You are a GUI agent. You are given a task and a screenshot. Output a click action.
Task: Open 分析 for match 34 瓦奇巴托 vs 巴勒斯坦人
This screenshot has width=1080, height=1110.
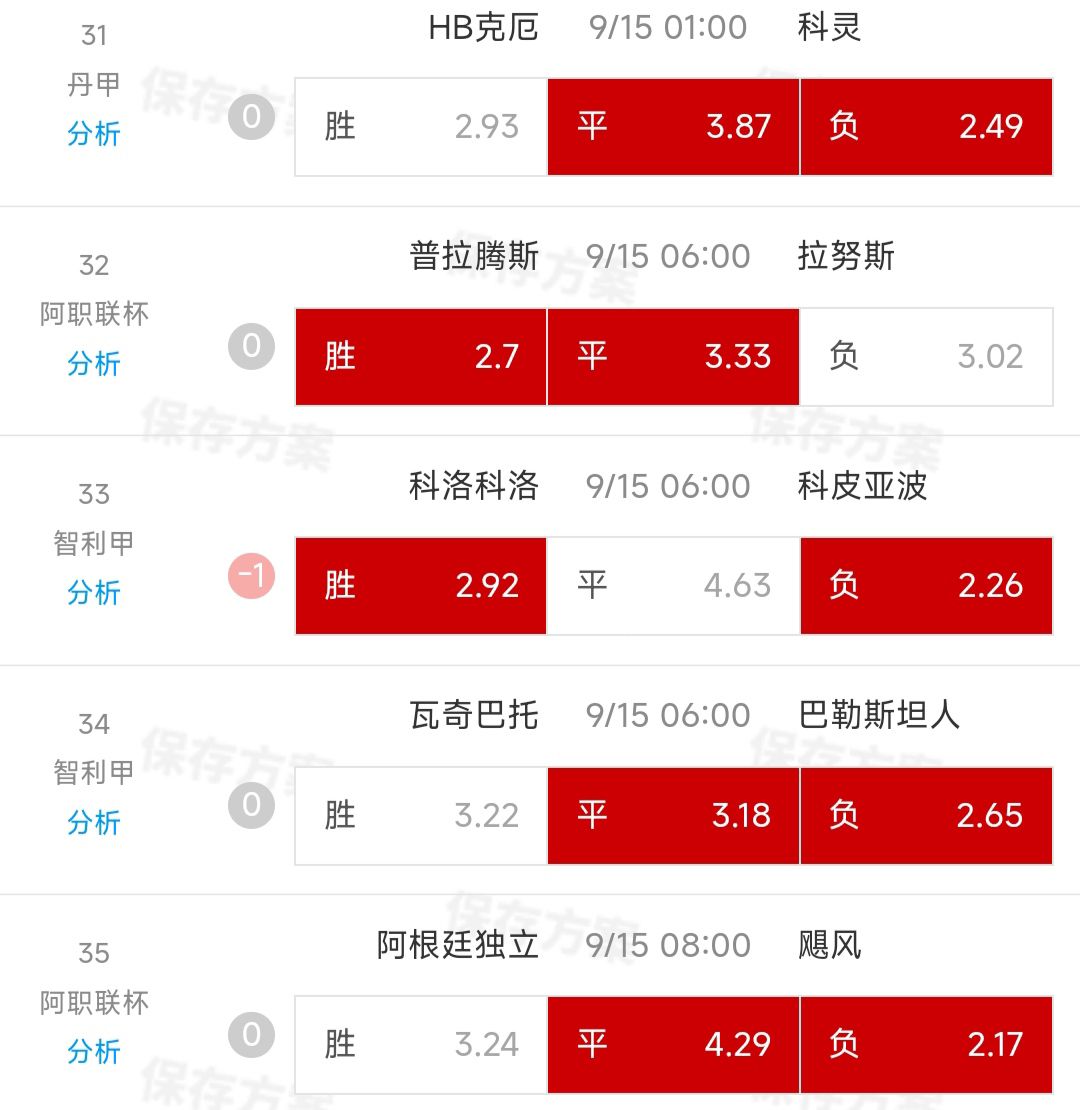click(x=94, y=823)
